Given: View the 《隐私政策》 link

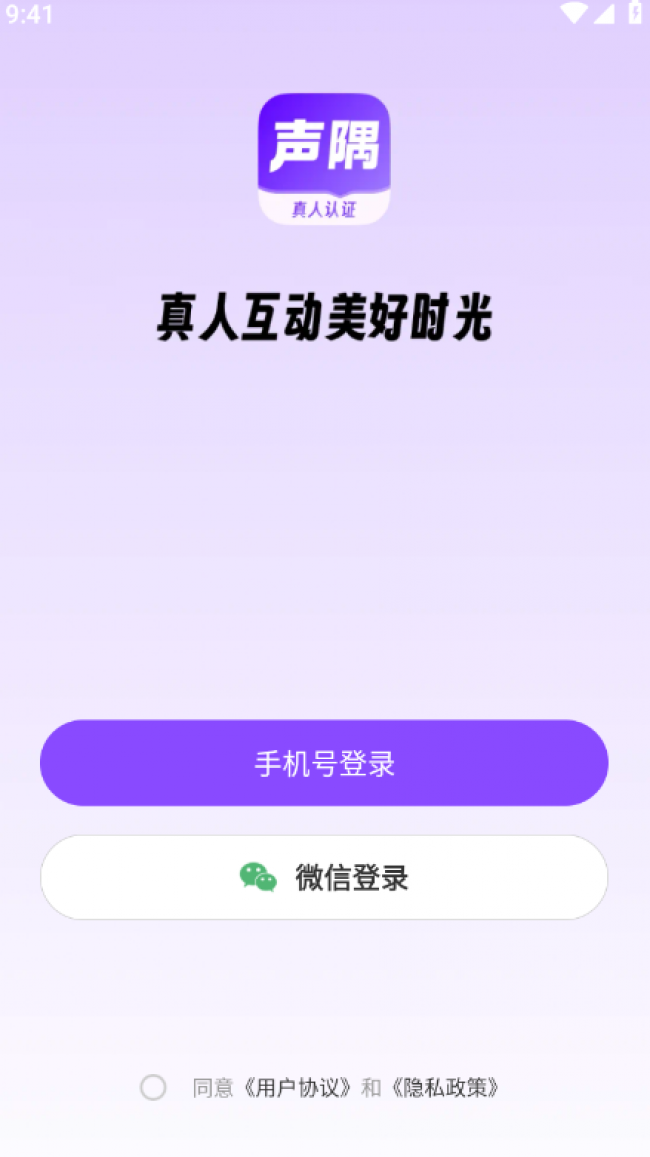Looking at the screenshot, I should click(x=445, y=1088).
